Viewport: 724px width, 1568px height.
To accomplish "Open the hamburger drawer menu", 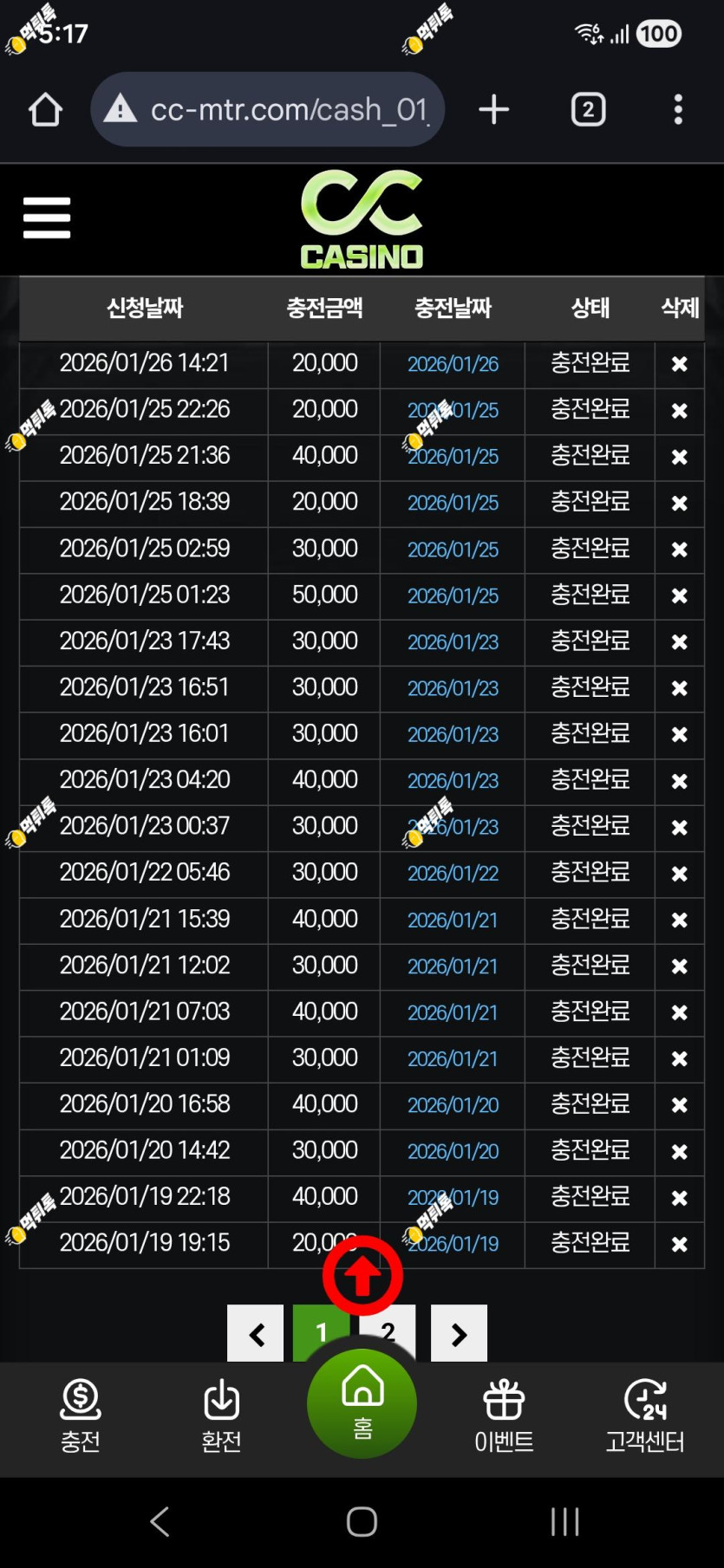I will [47, 217].
